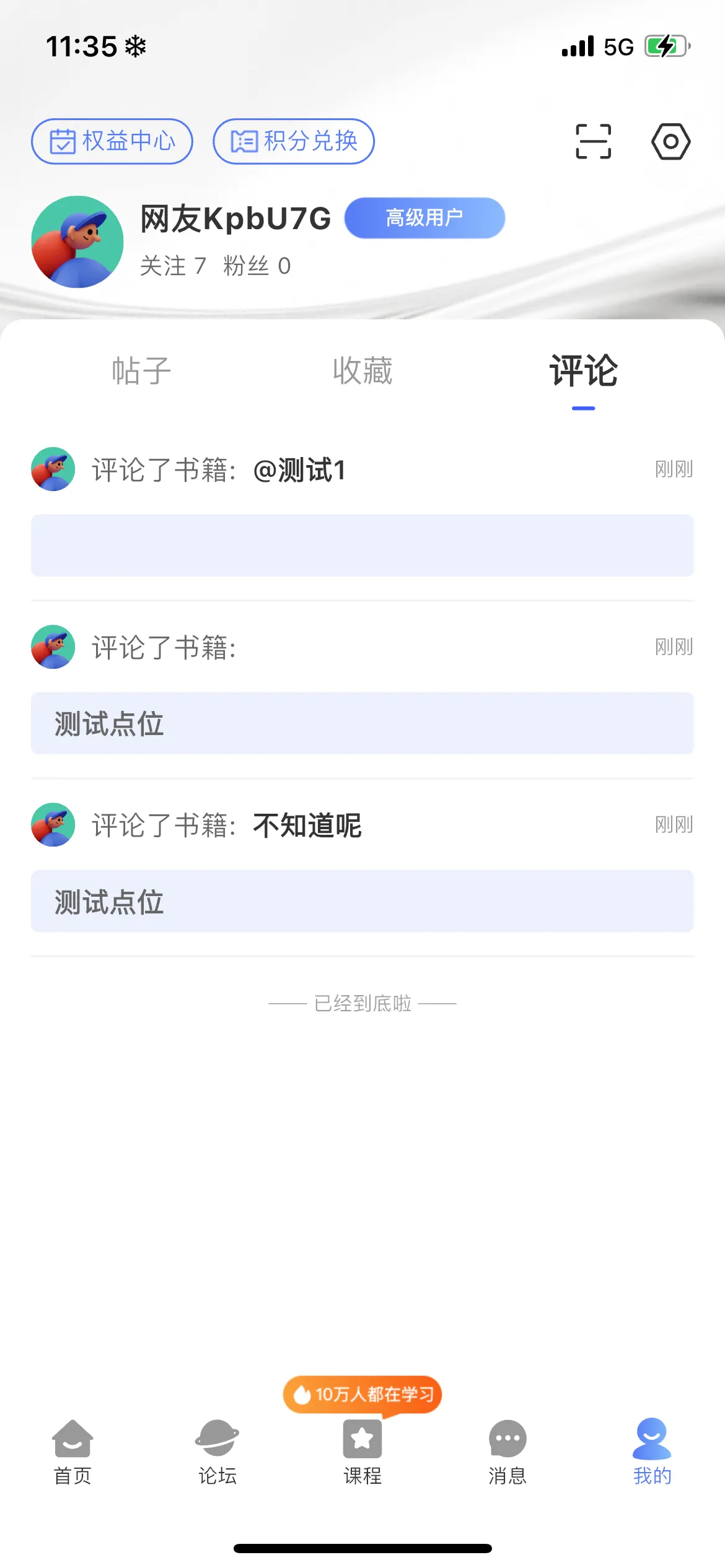725x1568 pixels.
Task: Open the @测试1 mention link
Action: pos(302,469)
